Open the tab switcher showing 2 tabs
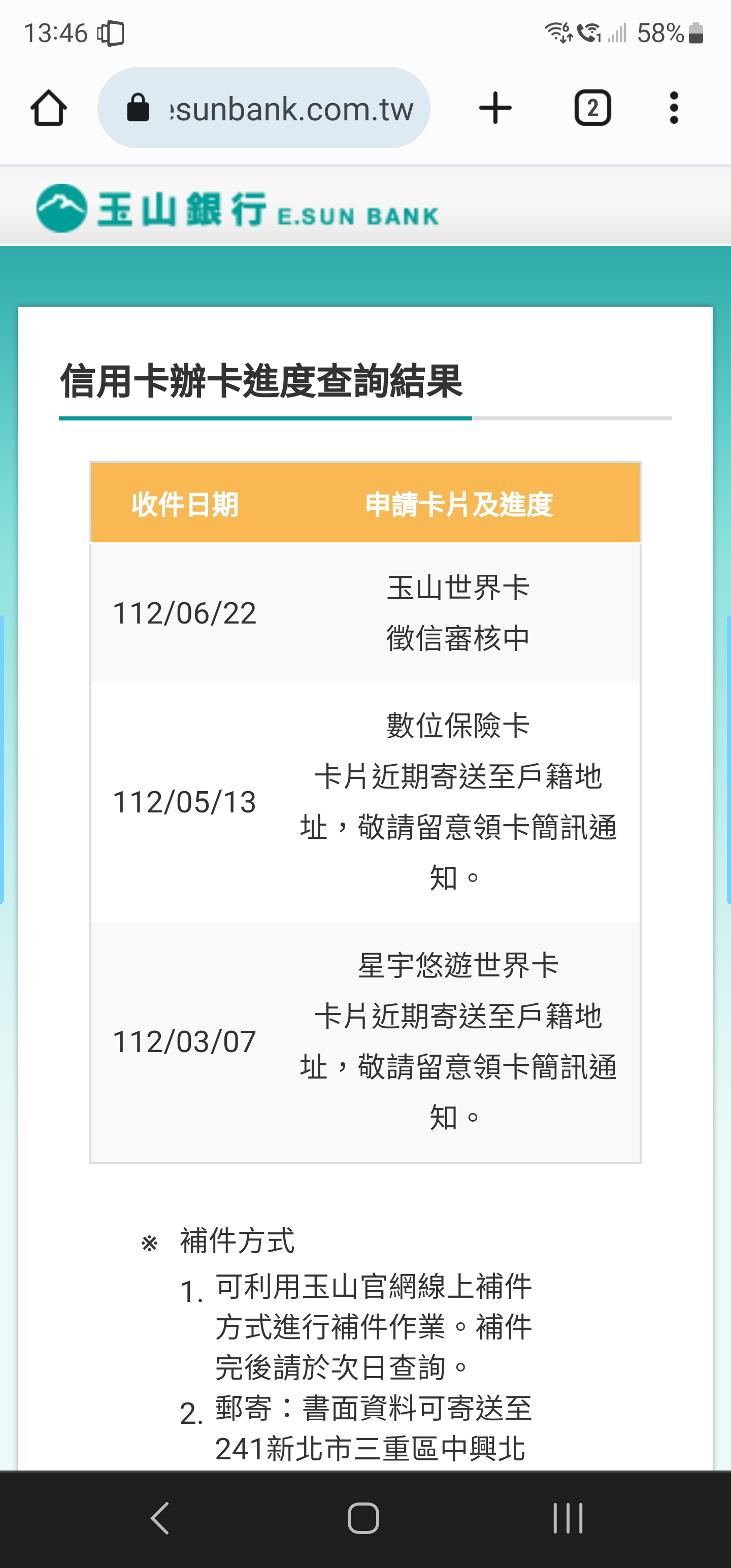This screenshot has height=1568, width=731. (592, 108)
